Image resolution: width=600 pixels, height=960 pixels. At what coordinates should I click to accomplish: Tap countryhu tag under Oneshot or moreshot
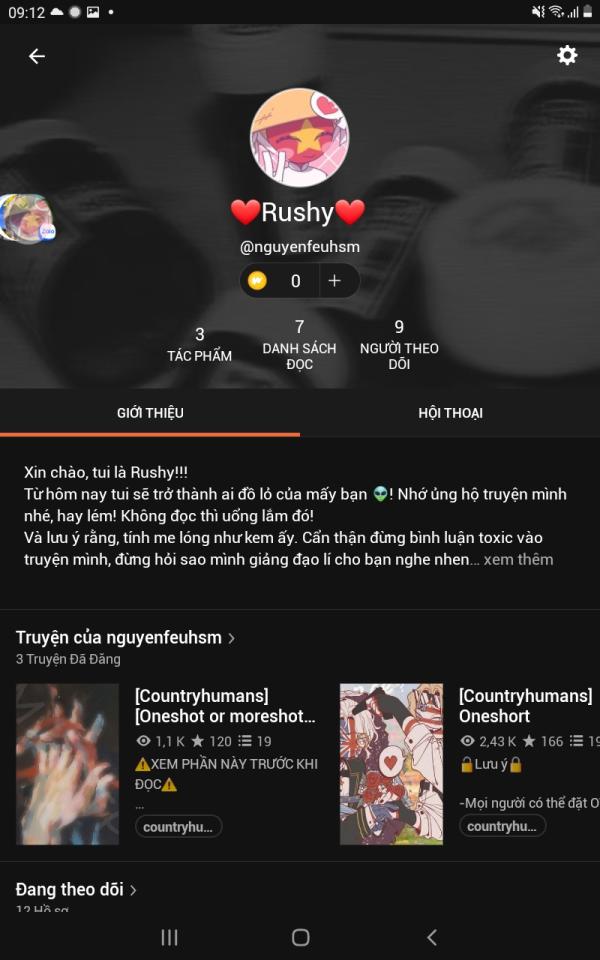click(178, 826)
